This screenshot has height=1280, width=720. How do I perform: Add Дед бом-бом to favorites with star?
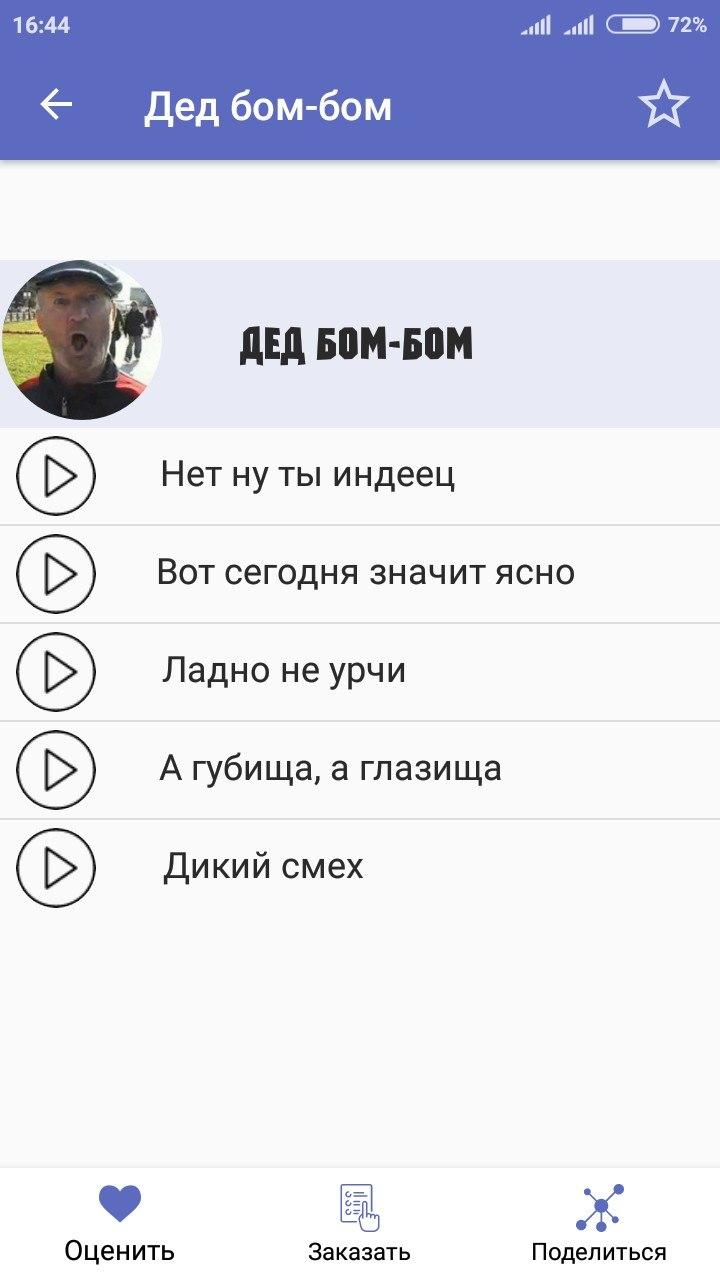(x=664, y=105)
